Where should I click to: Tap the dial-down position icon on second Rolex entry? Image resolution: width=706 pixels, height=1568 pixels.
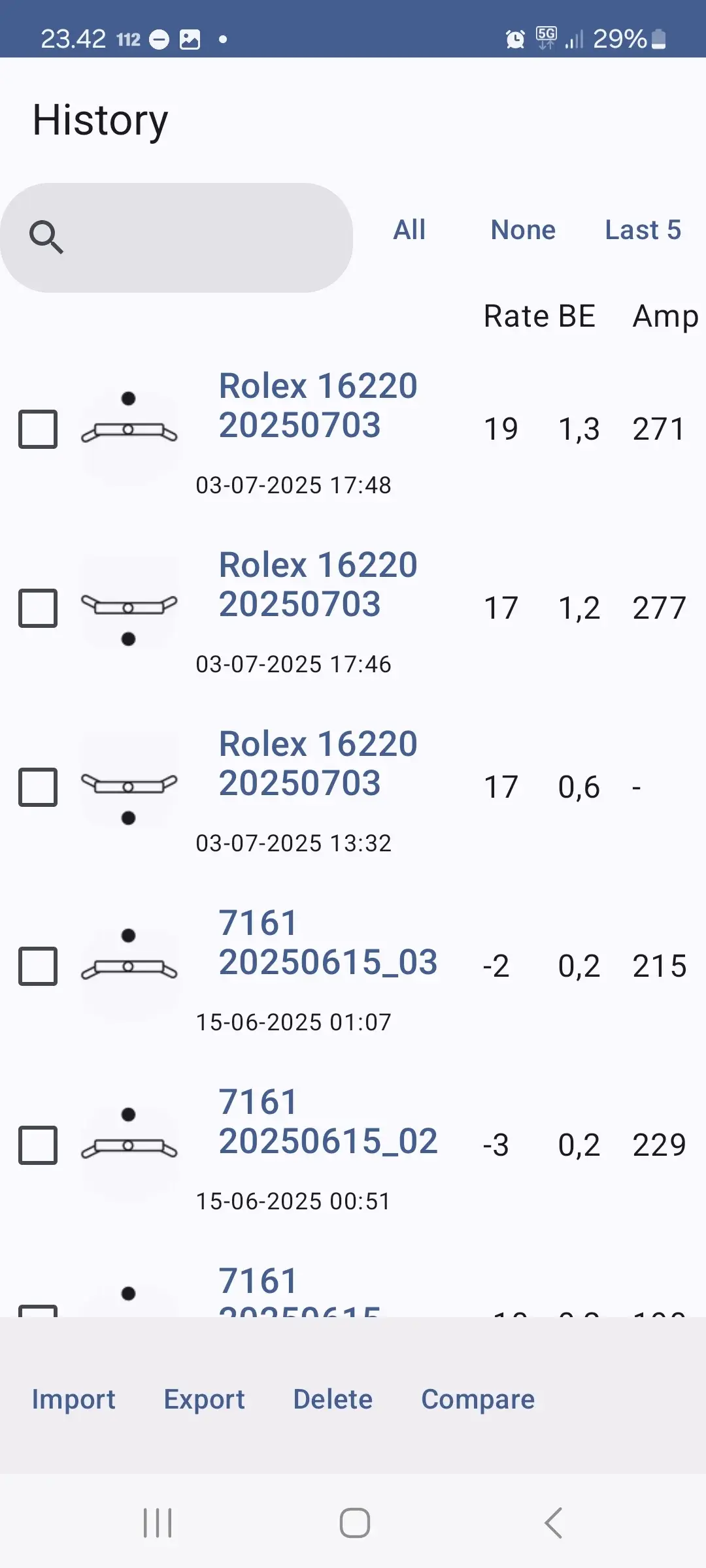click(x=128, y=608)
